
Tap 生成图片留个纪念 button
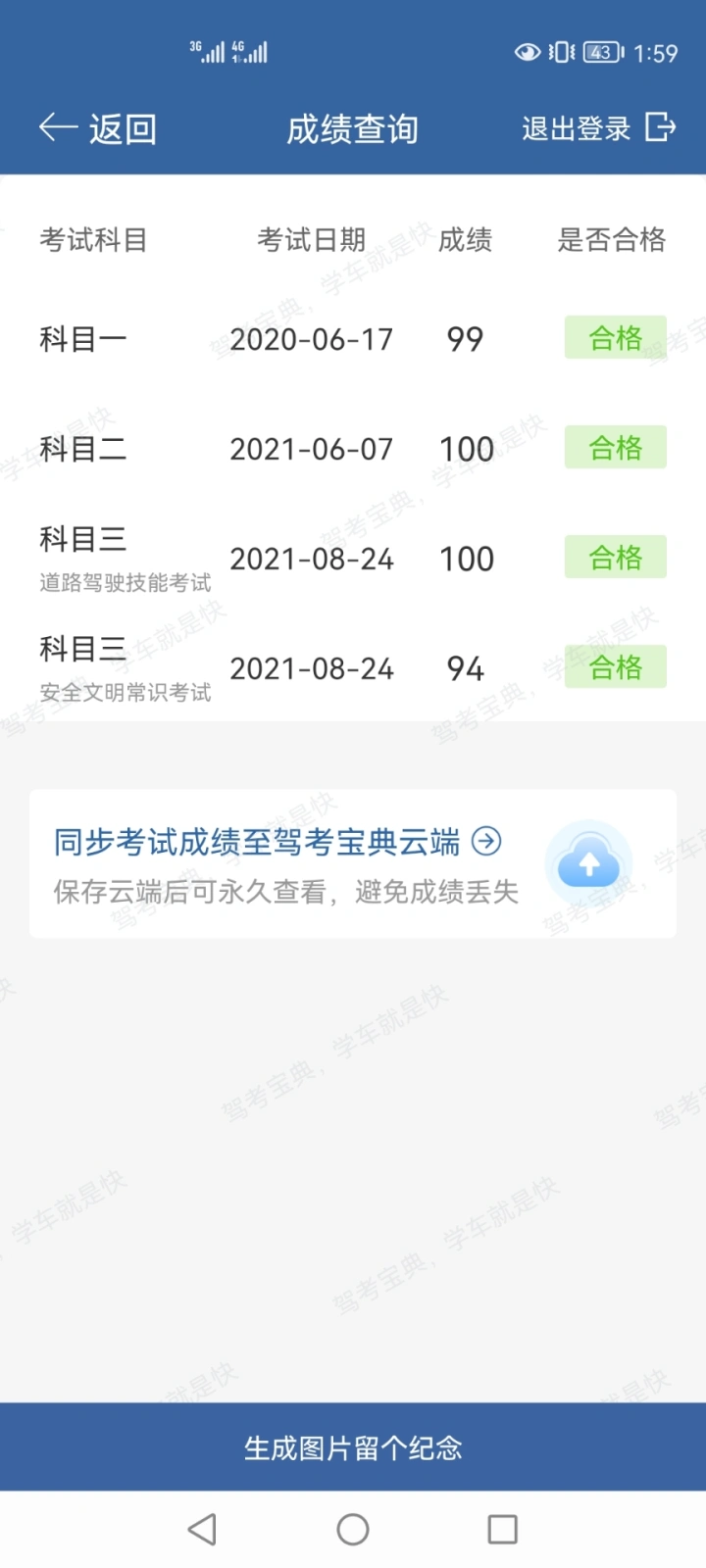click(x=353, y=1446)
